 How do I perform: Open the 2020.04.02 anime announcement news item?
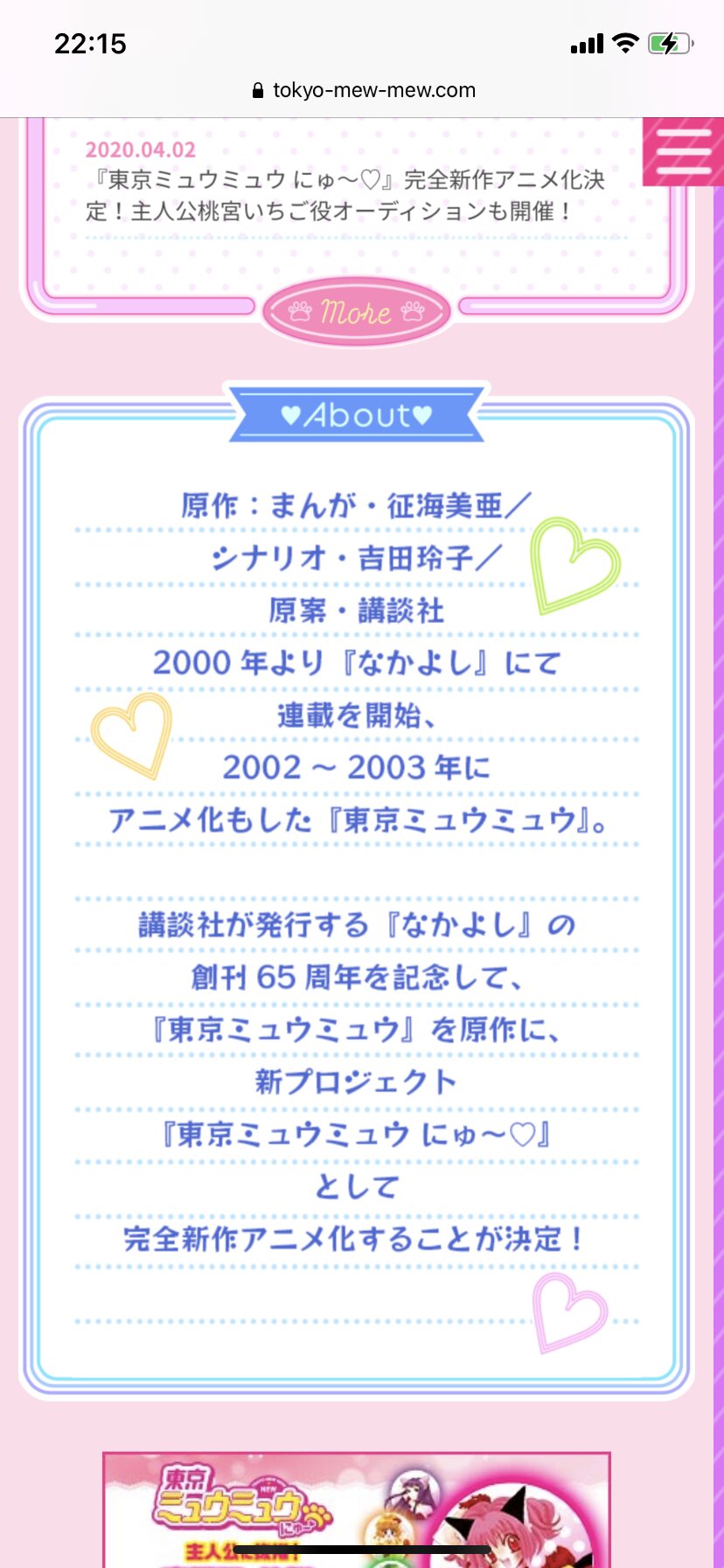pyautogui.click(x=346, y=194)
